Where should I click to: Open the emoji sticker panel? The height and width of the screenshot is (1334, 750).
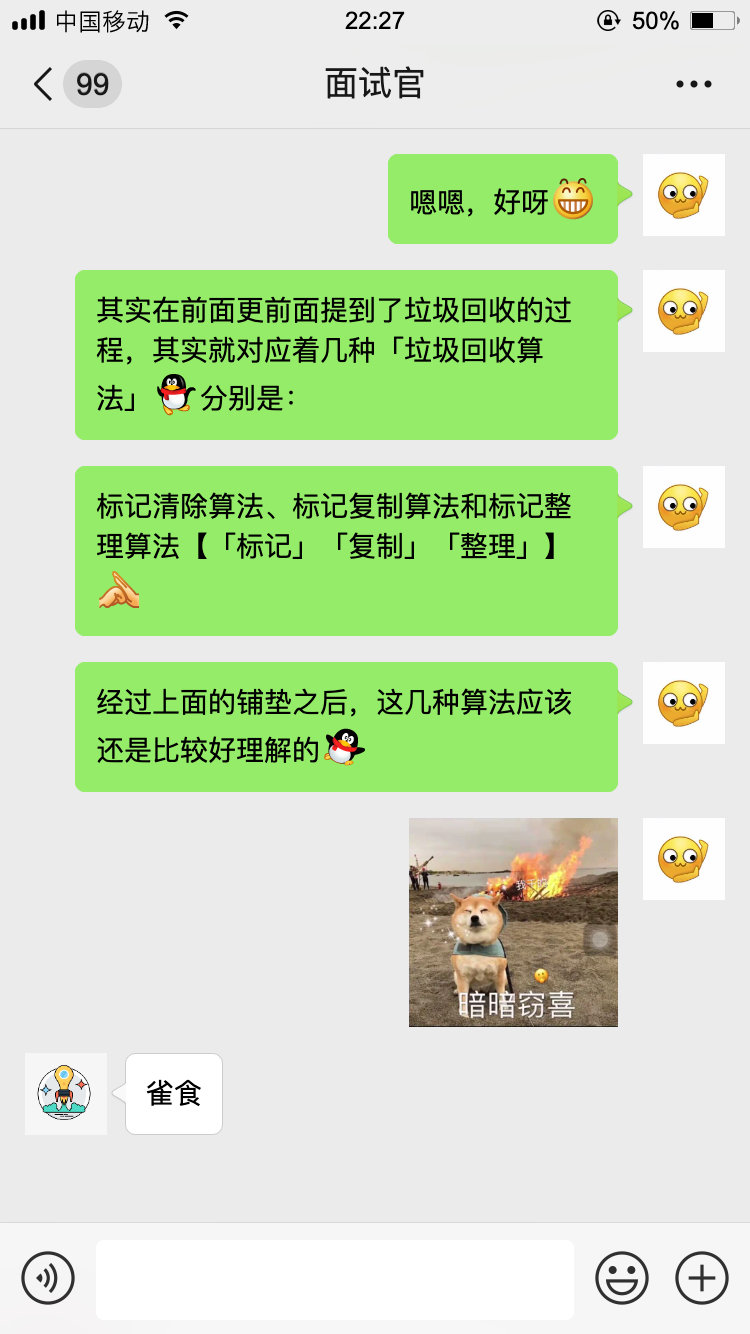(621, 1278)
